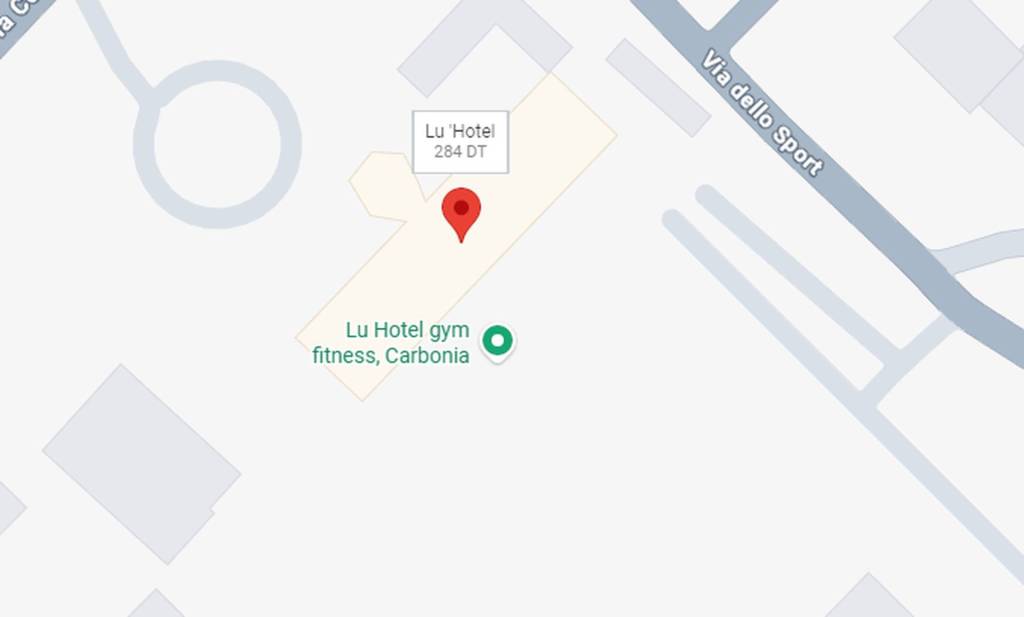
Task: Open Lu Hotel gym fitness place marker
Action: 497,341
